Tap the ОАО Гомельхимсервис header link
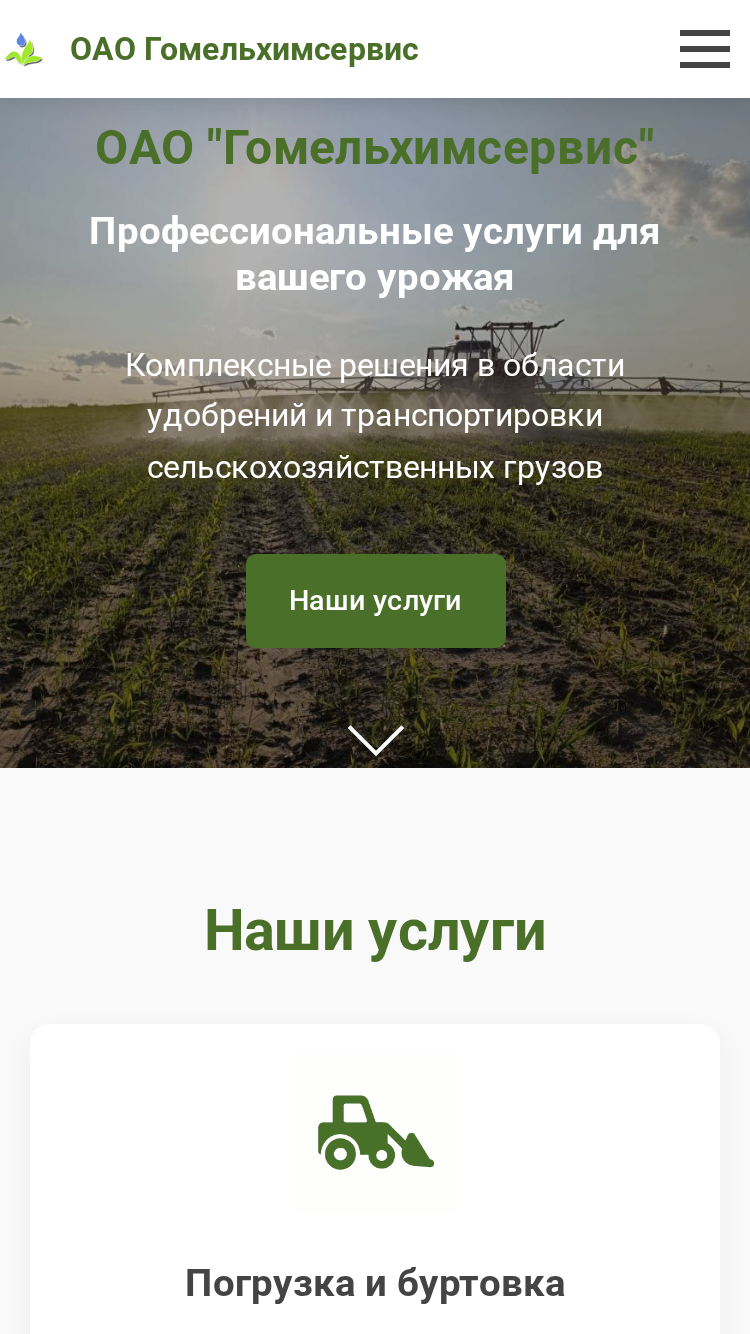 coord(244,49)
